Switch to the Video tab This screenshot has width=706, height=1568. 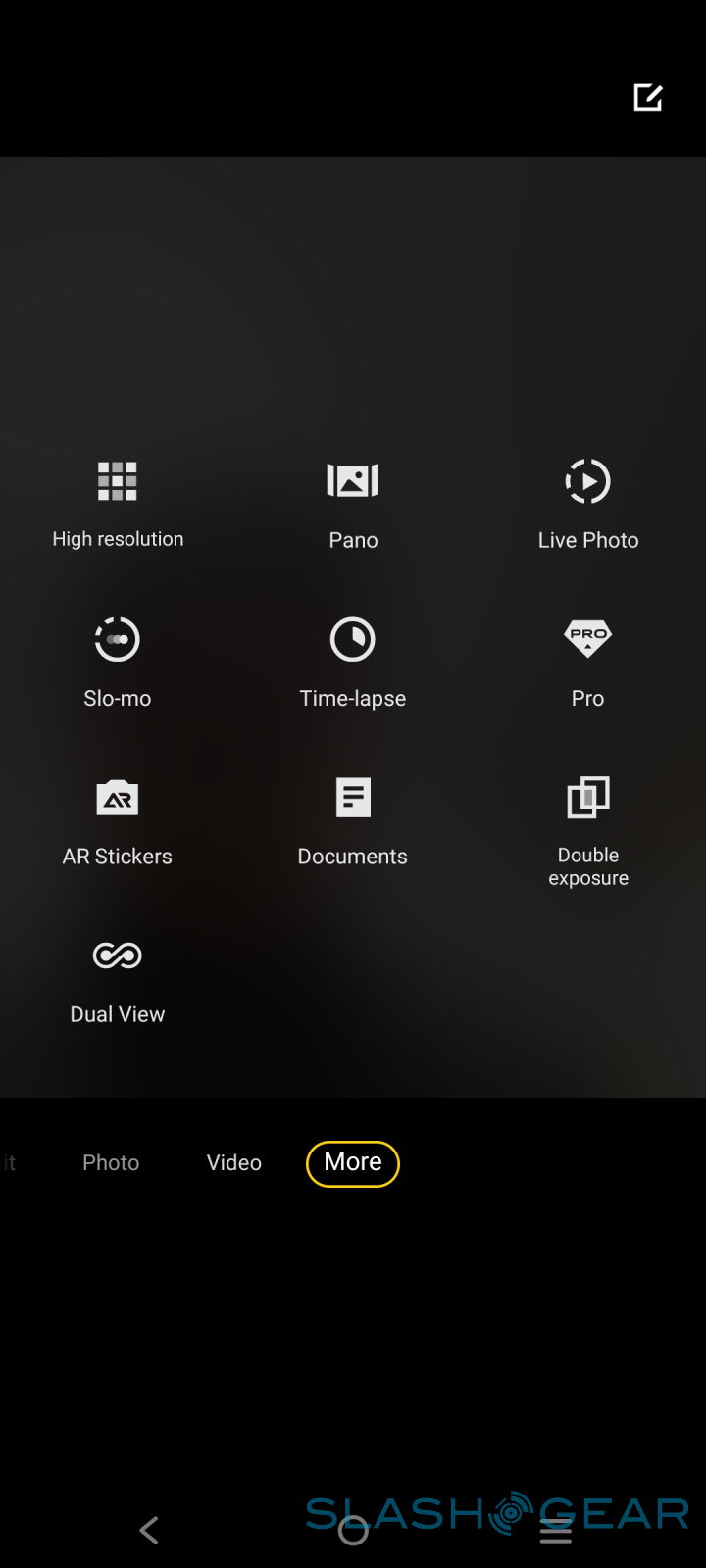pos(234,1162)
